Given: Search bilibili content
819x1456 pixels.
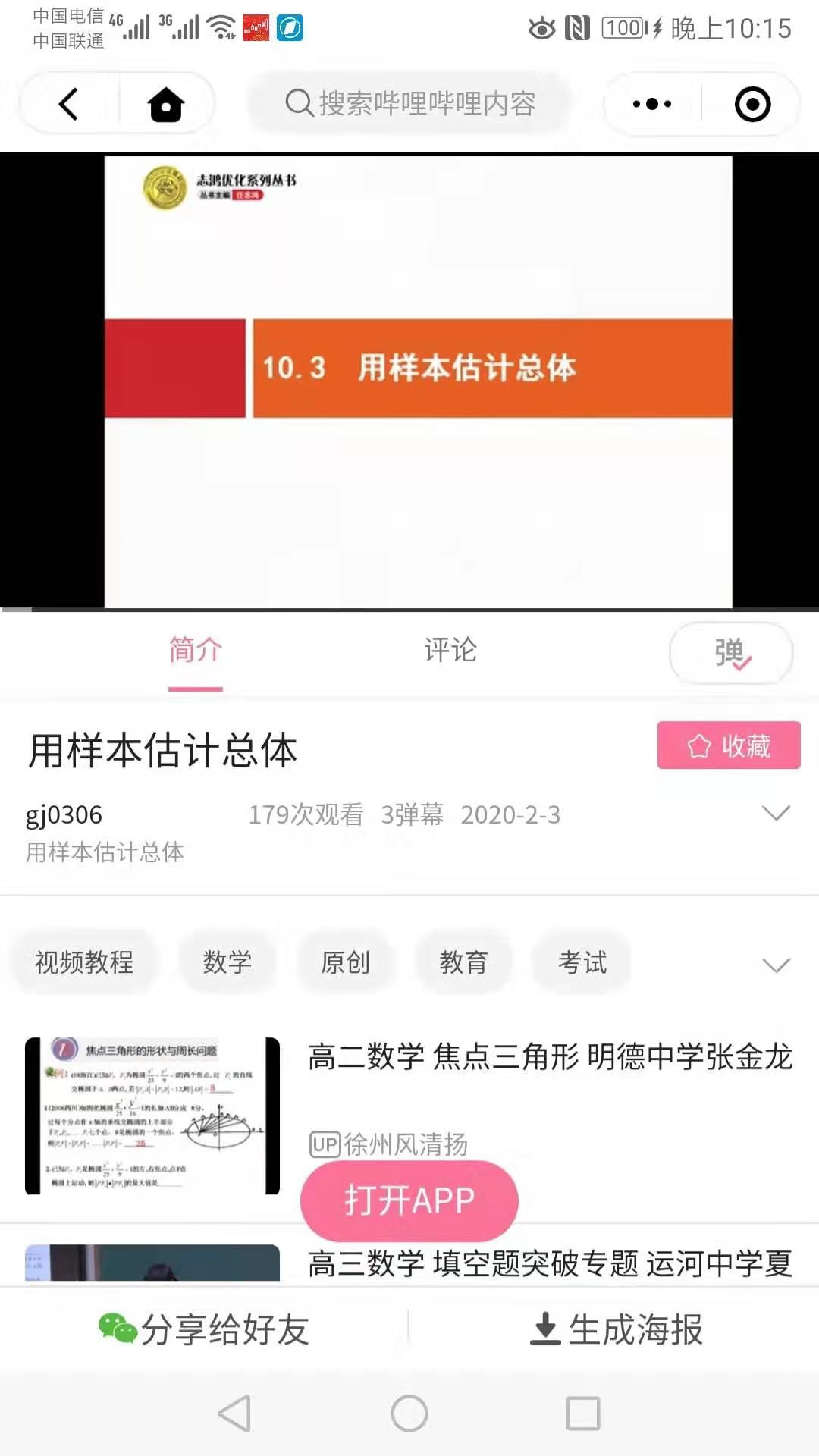Looking at the screenshot, I should tap(409, 103).
